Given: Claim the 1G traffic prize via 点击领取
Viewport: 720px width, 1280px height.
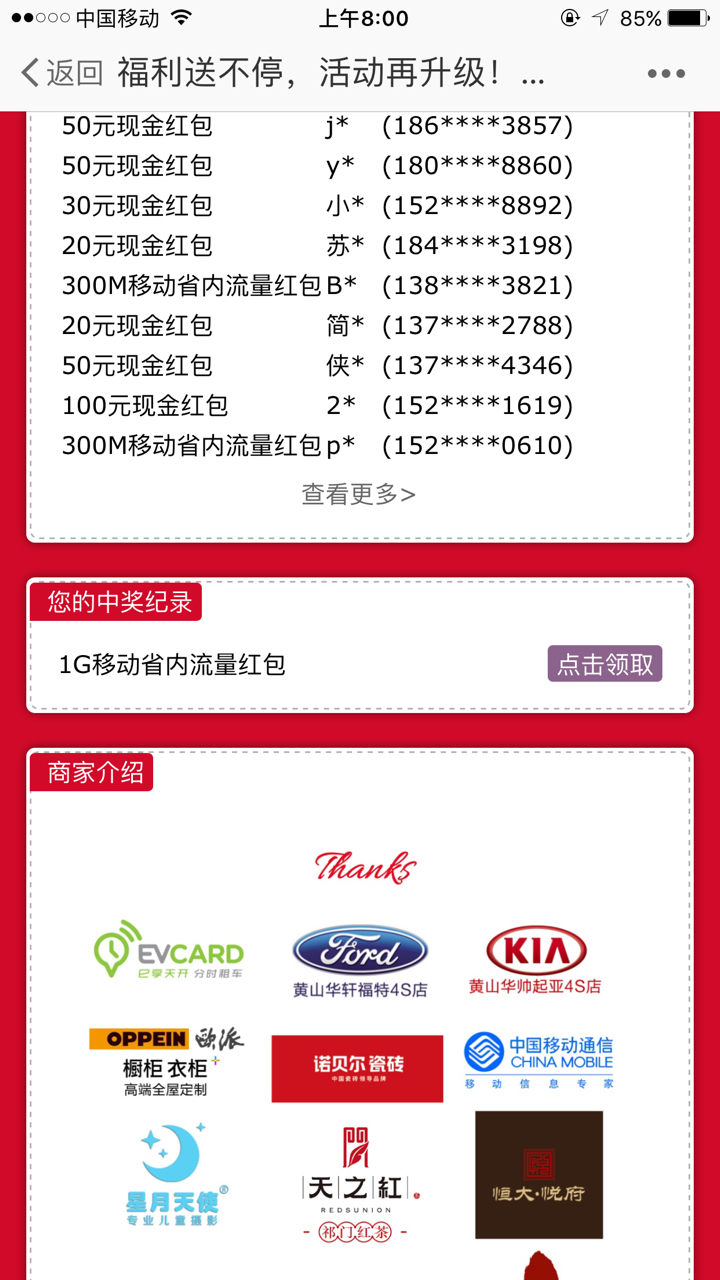Looking at the screenshot, I should (x=605, y=664).
